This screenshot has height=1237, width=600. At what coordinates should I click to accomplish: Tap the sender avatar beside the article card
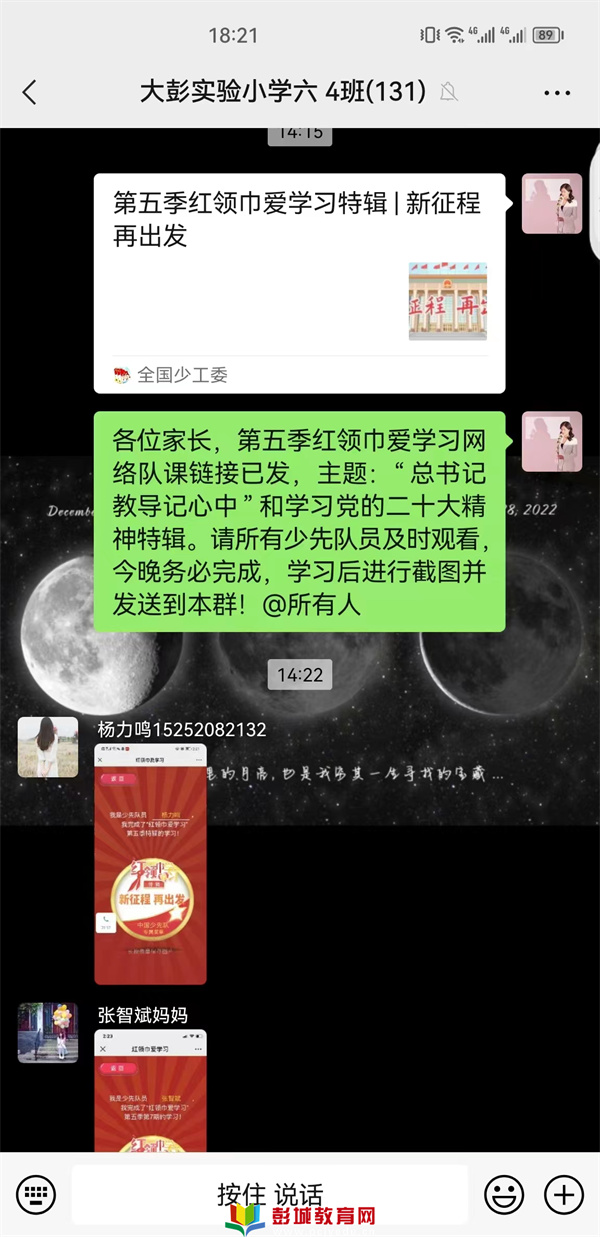point(552,204)
